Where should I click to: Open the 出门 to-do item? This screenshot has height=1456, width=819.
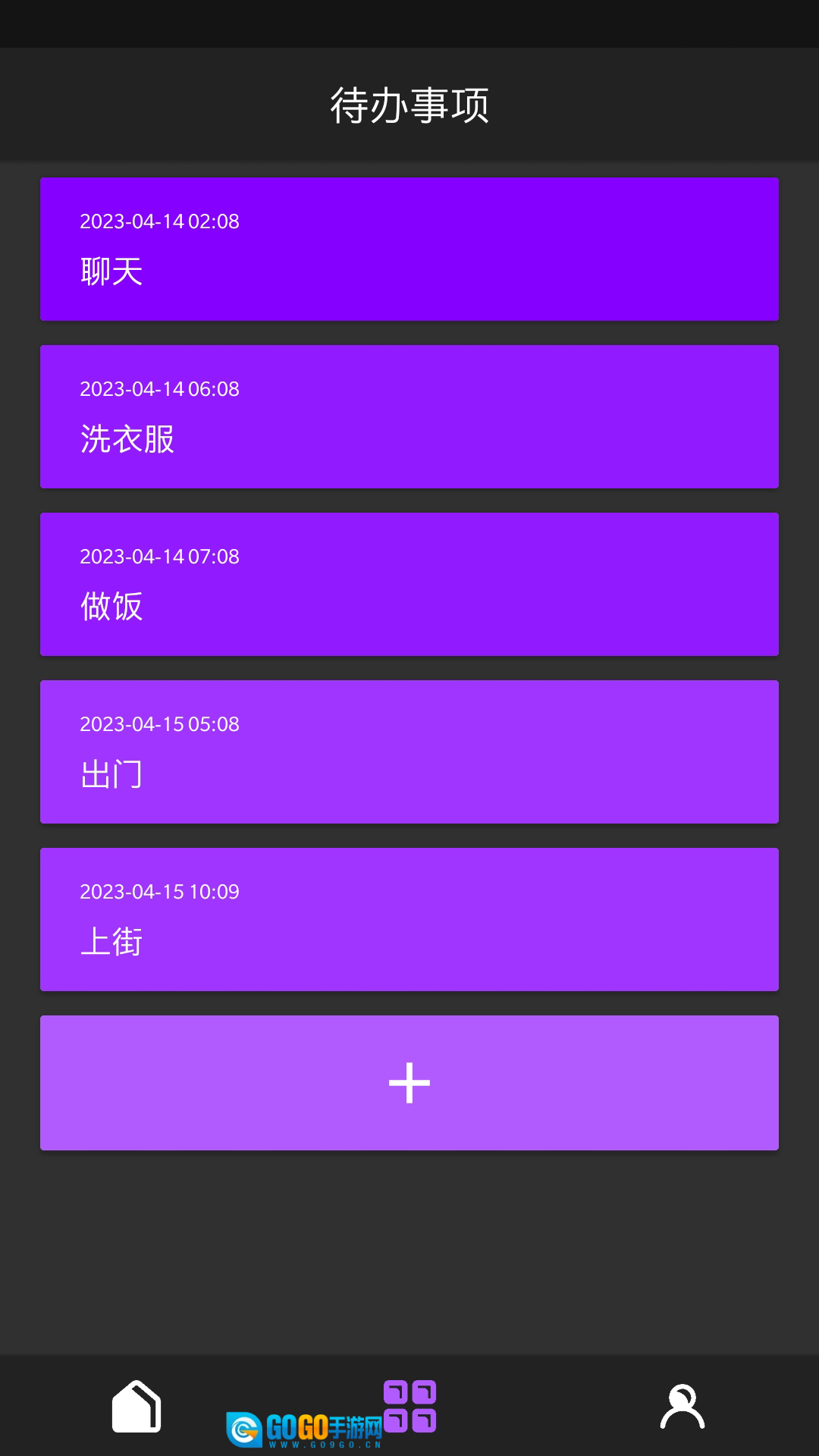[x=409, y=752]
